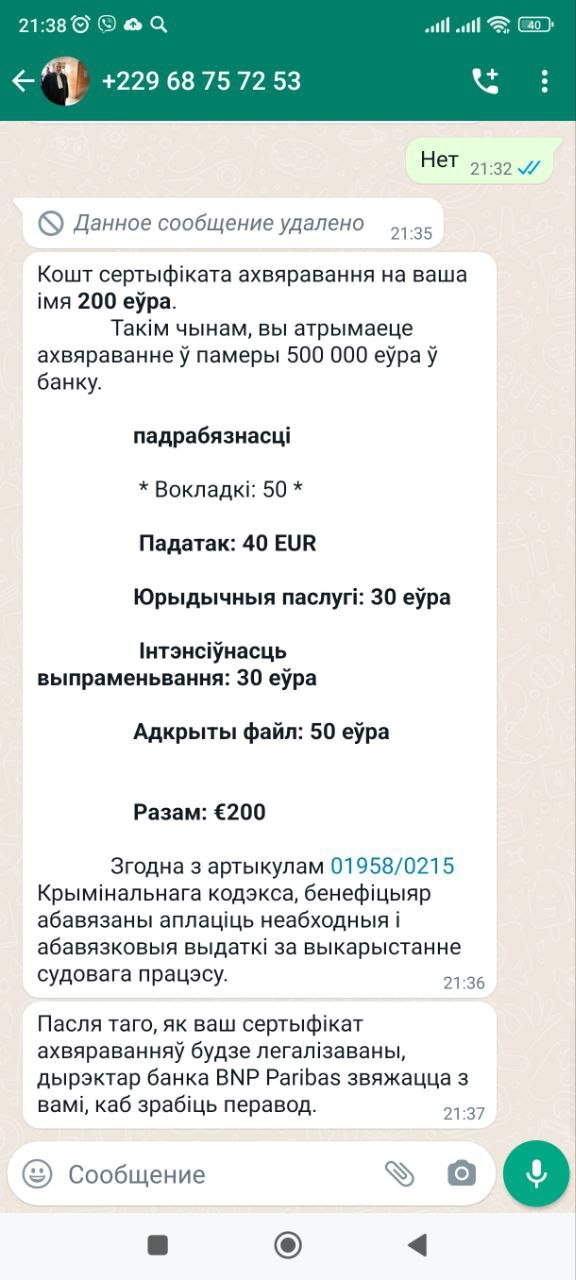
Task: Open contact info for +229 68 75 72 53
Action: [201, 82]
